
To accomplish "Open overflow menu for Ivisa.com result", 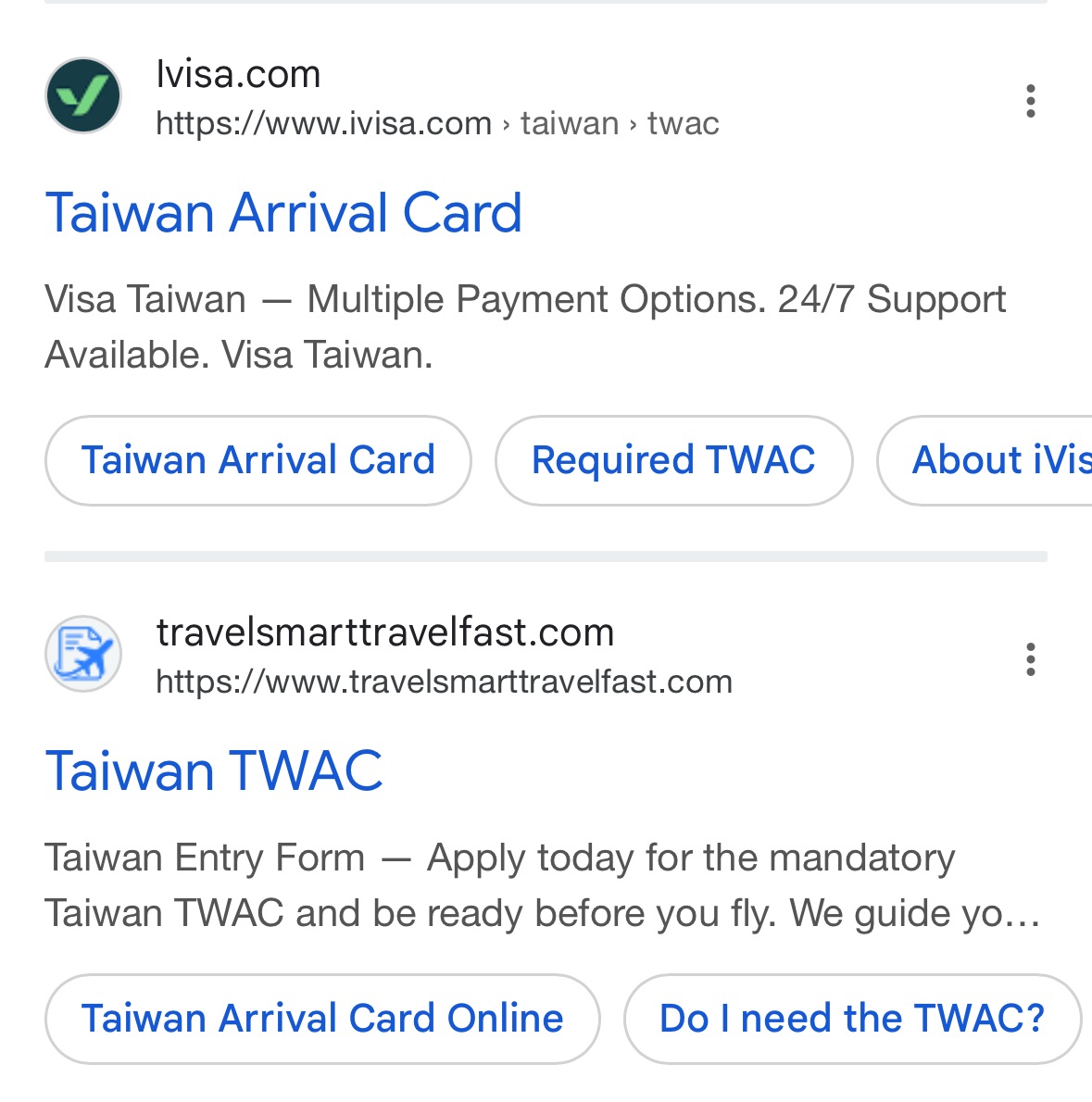I will click(1030, 100).
